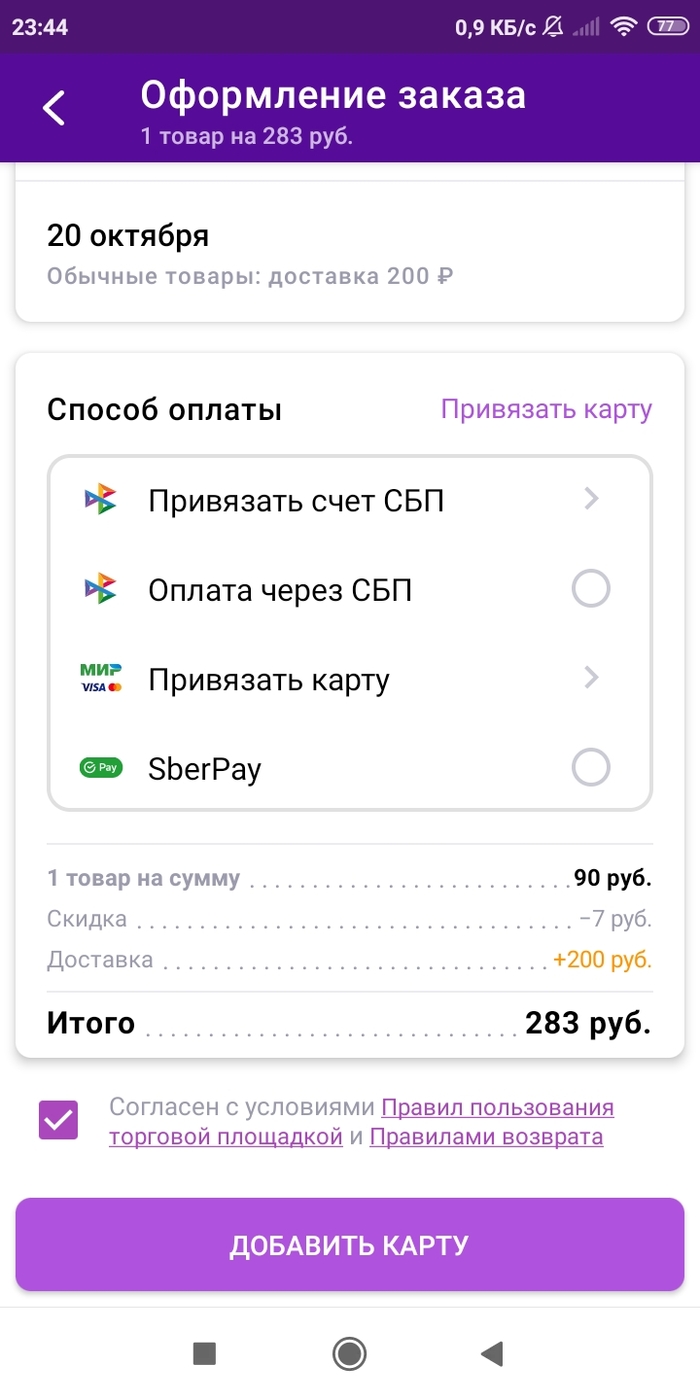Tap the purple 'Привязать карту' link
Image resolution: width=700 pixels, height=1400 pixels.
coord(546,409)
